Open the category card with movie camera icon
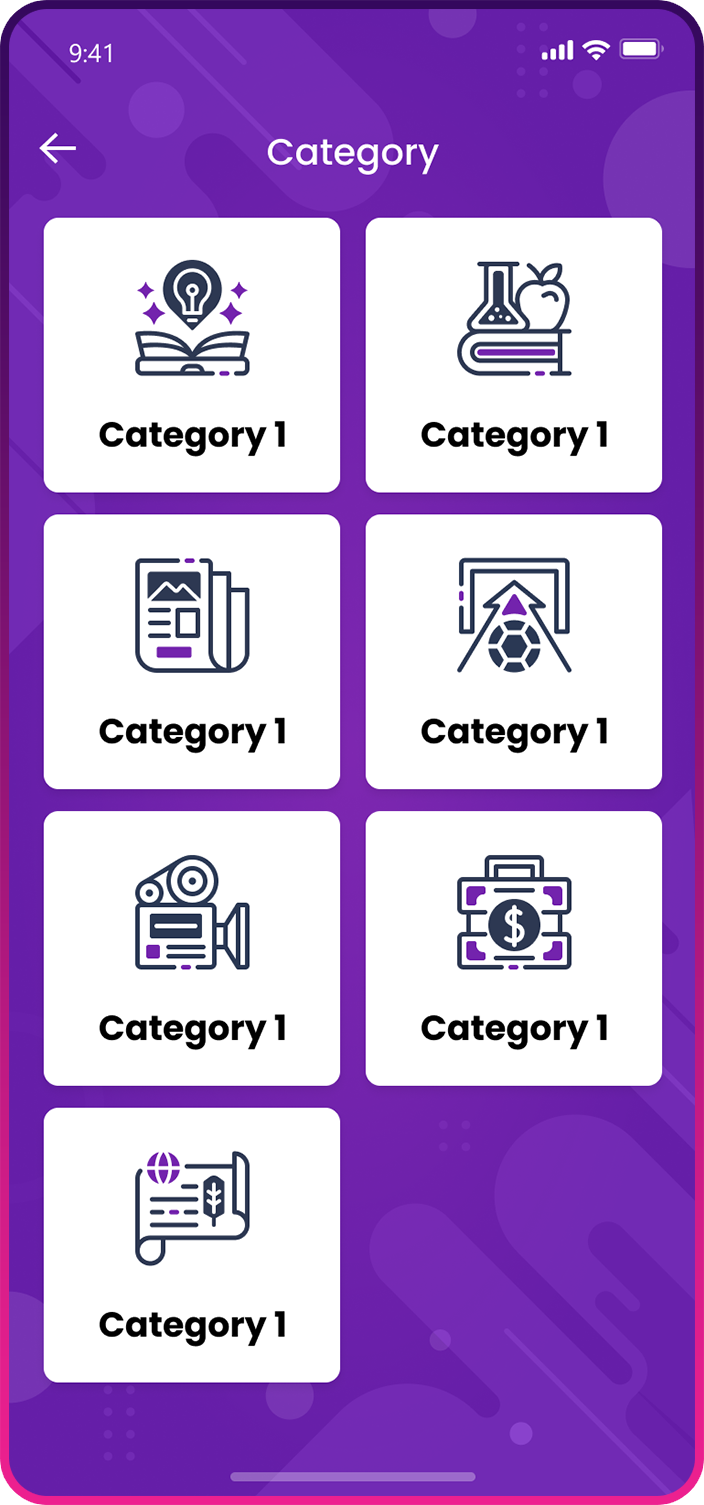This screenshot has width=704, height=1505. (192, 948)
